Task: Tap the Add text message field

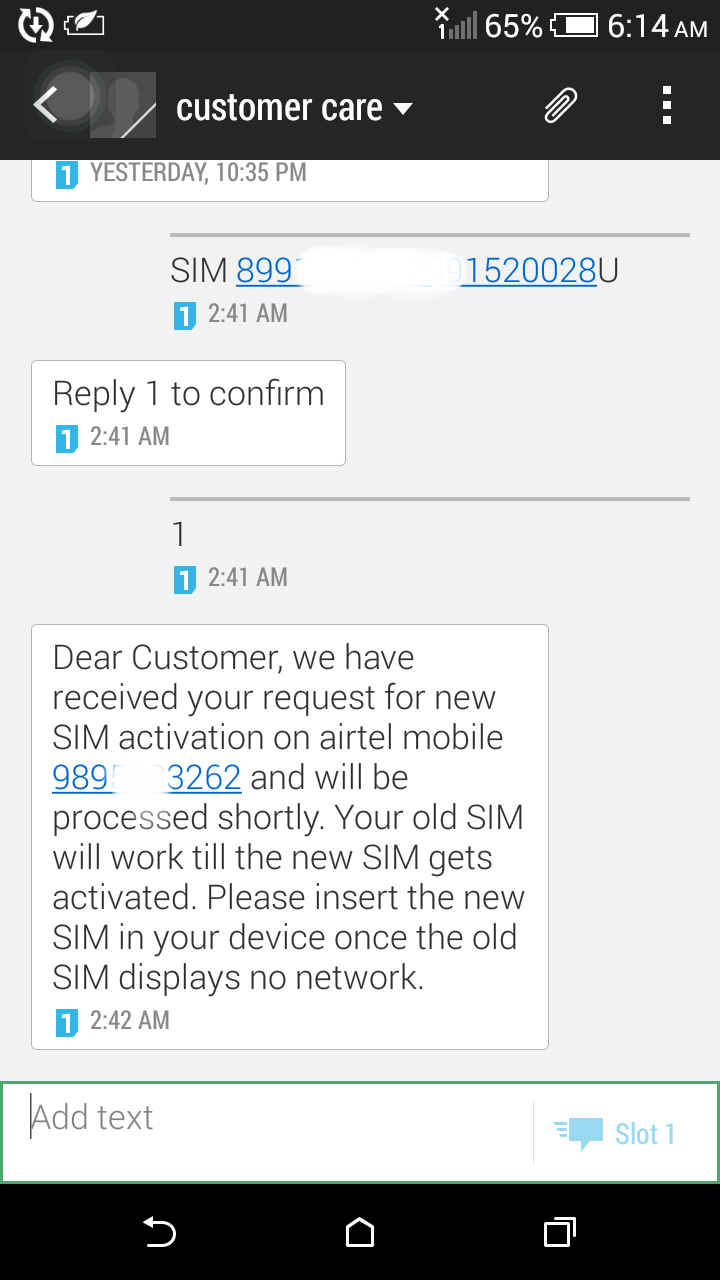Action: pos(250,1117)
